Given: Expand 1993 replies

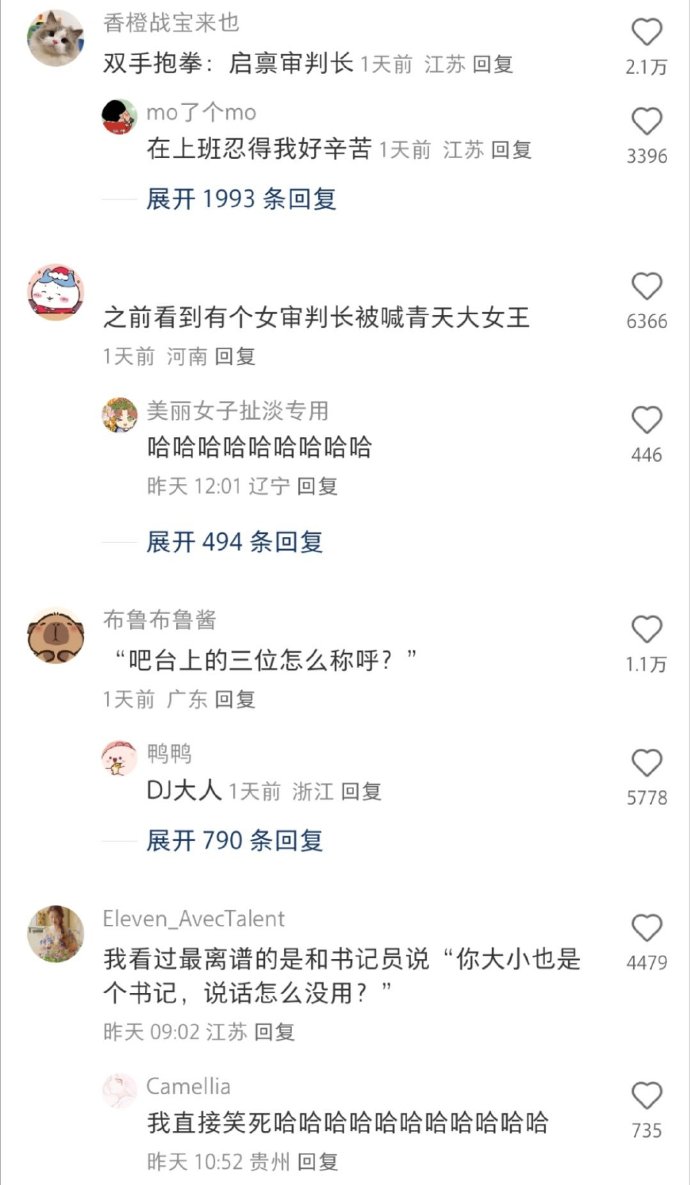Looking at the screenshot, I should click(241, 199).
